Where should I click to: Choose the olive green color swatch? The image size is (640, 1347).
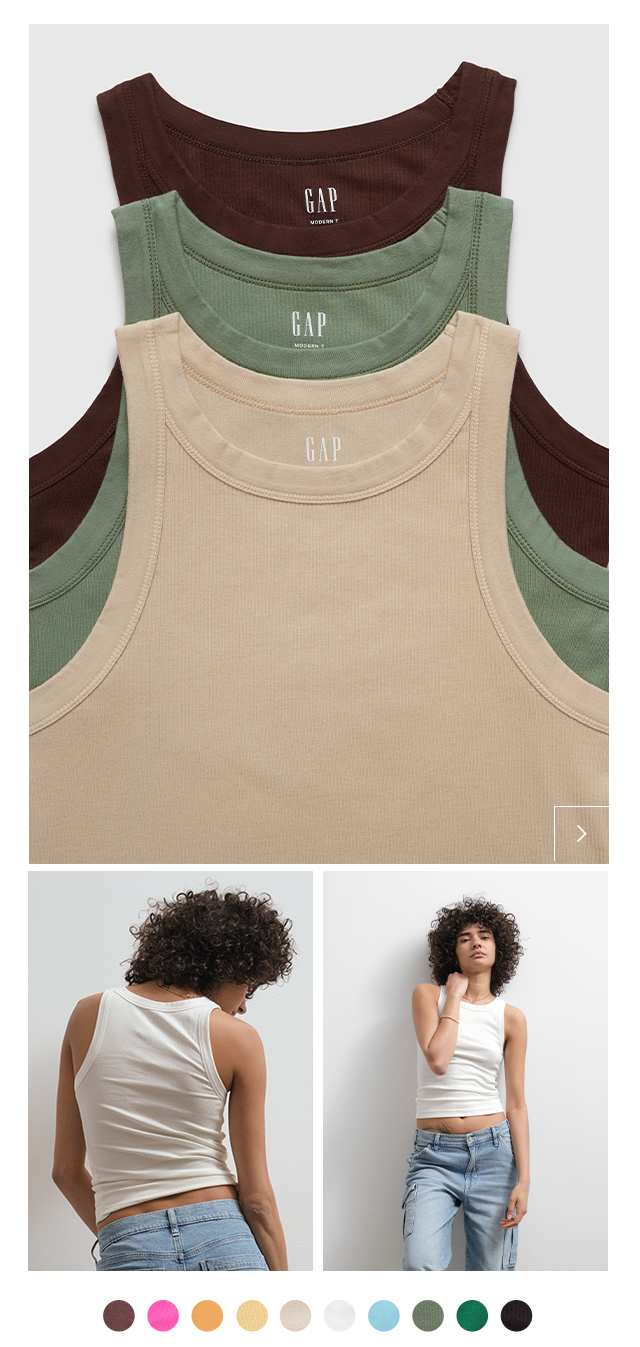pyautogui.click(x=428, y=1315)
